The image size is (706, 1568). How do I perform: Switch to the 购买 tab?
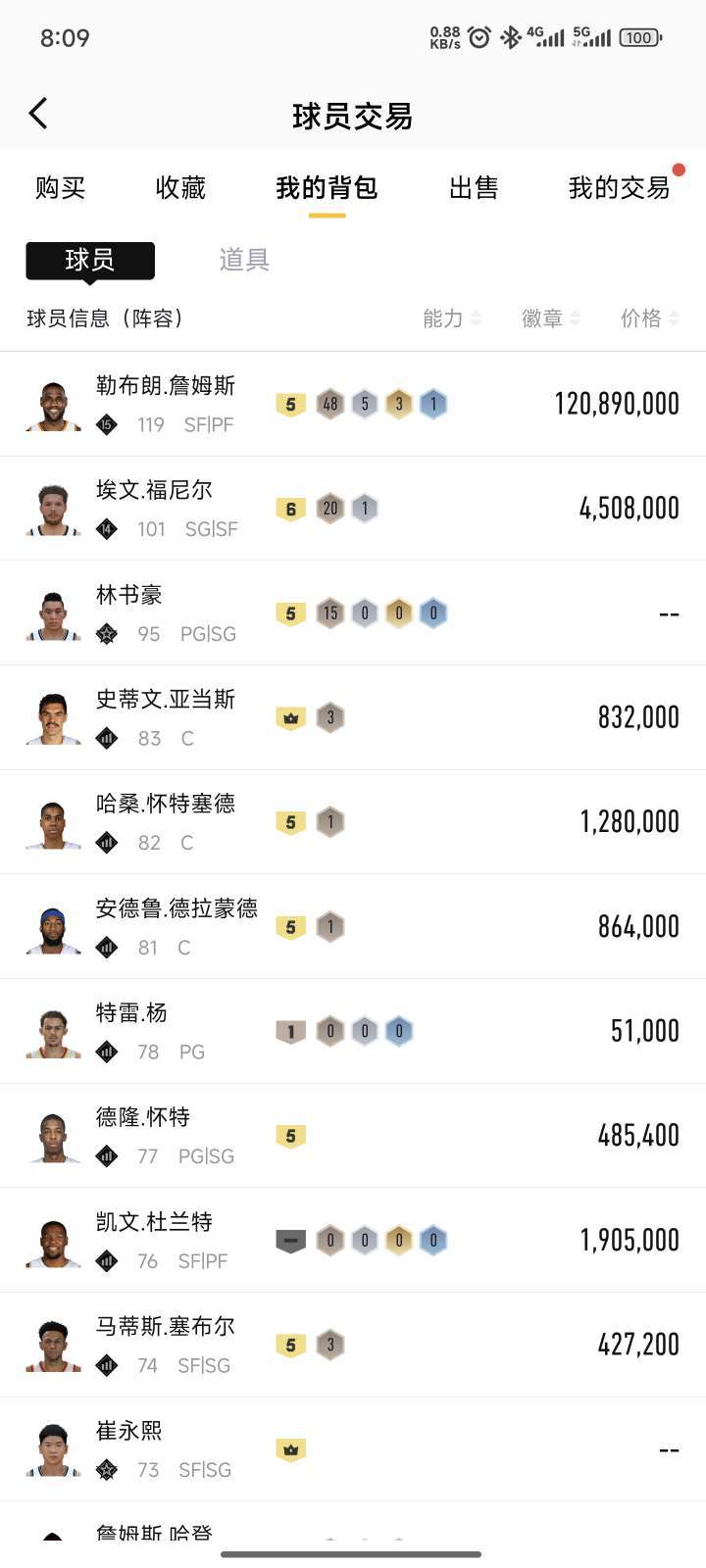click(61, 188)
